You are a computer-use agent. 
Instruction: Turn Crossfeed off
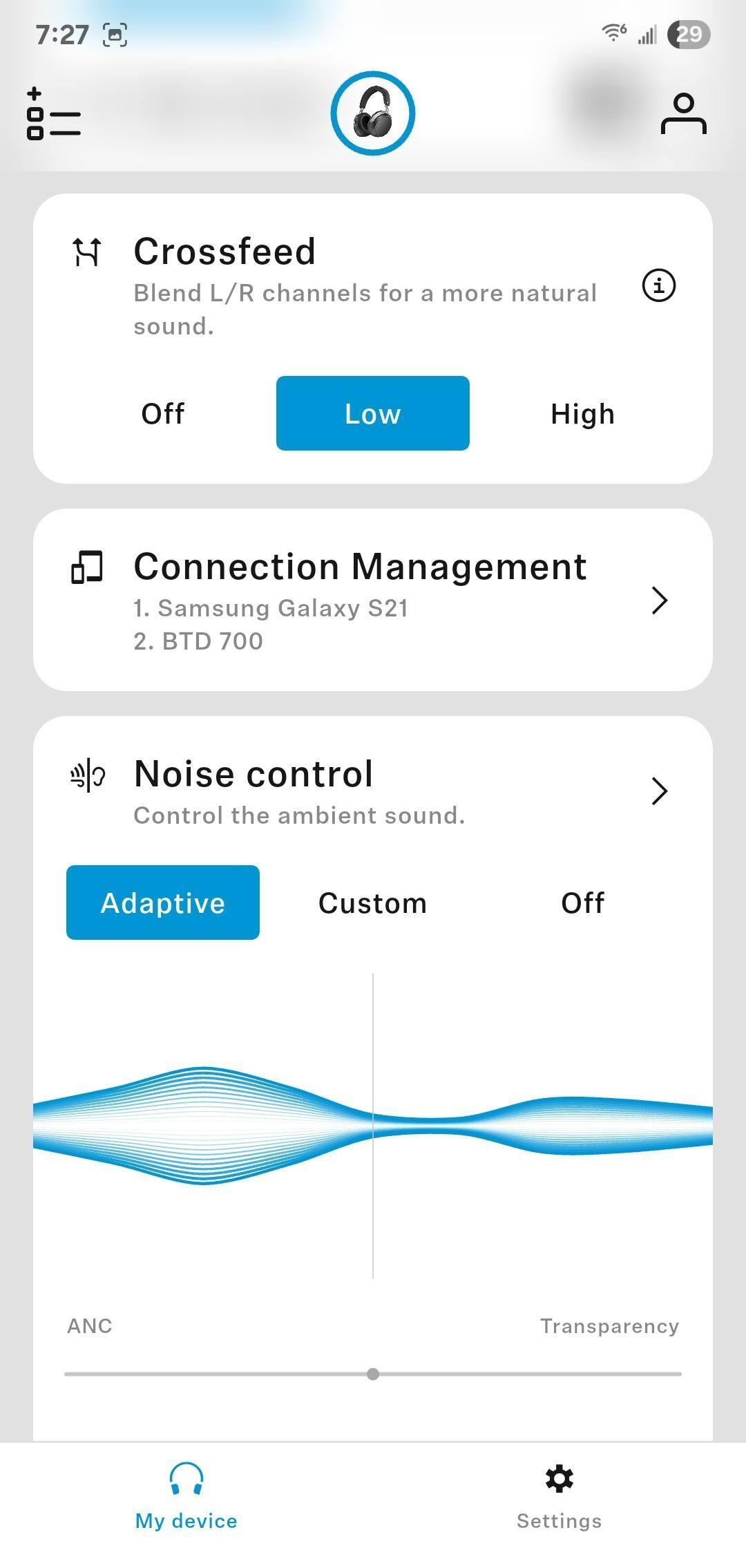[163, 414]
